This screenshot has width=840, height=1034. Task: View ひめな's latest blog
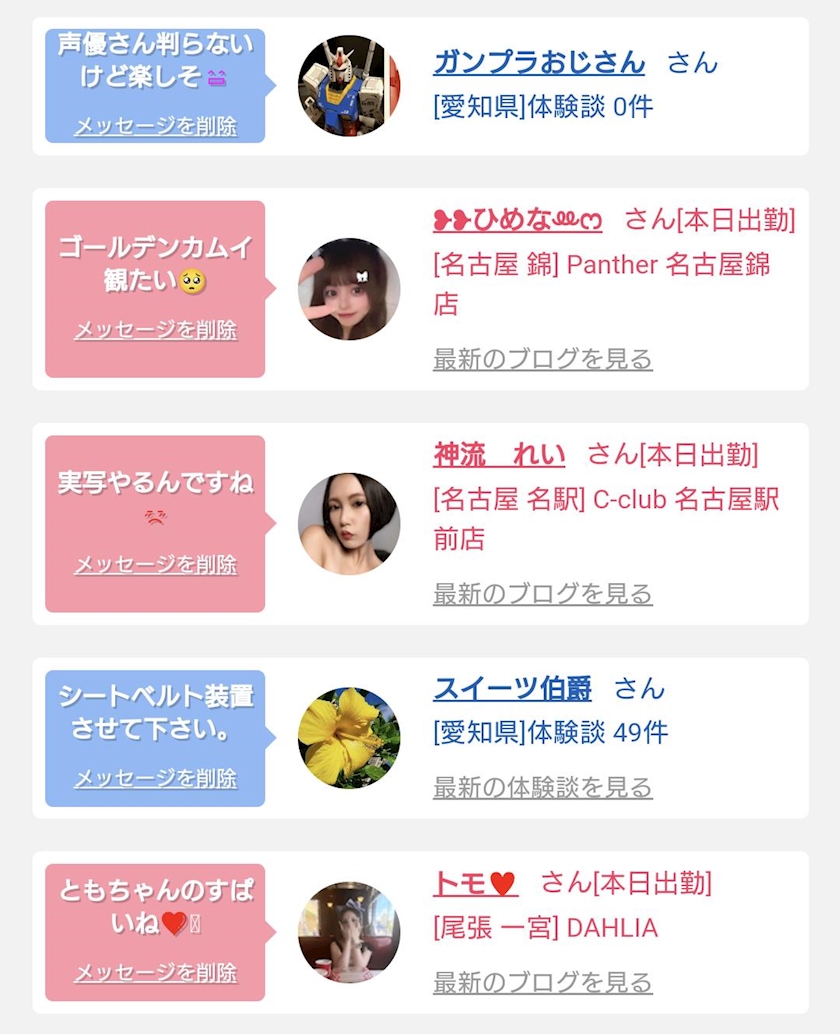(543, 359)
